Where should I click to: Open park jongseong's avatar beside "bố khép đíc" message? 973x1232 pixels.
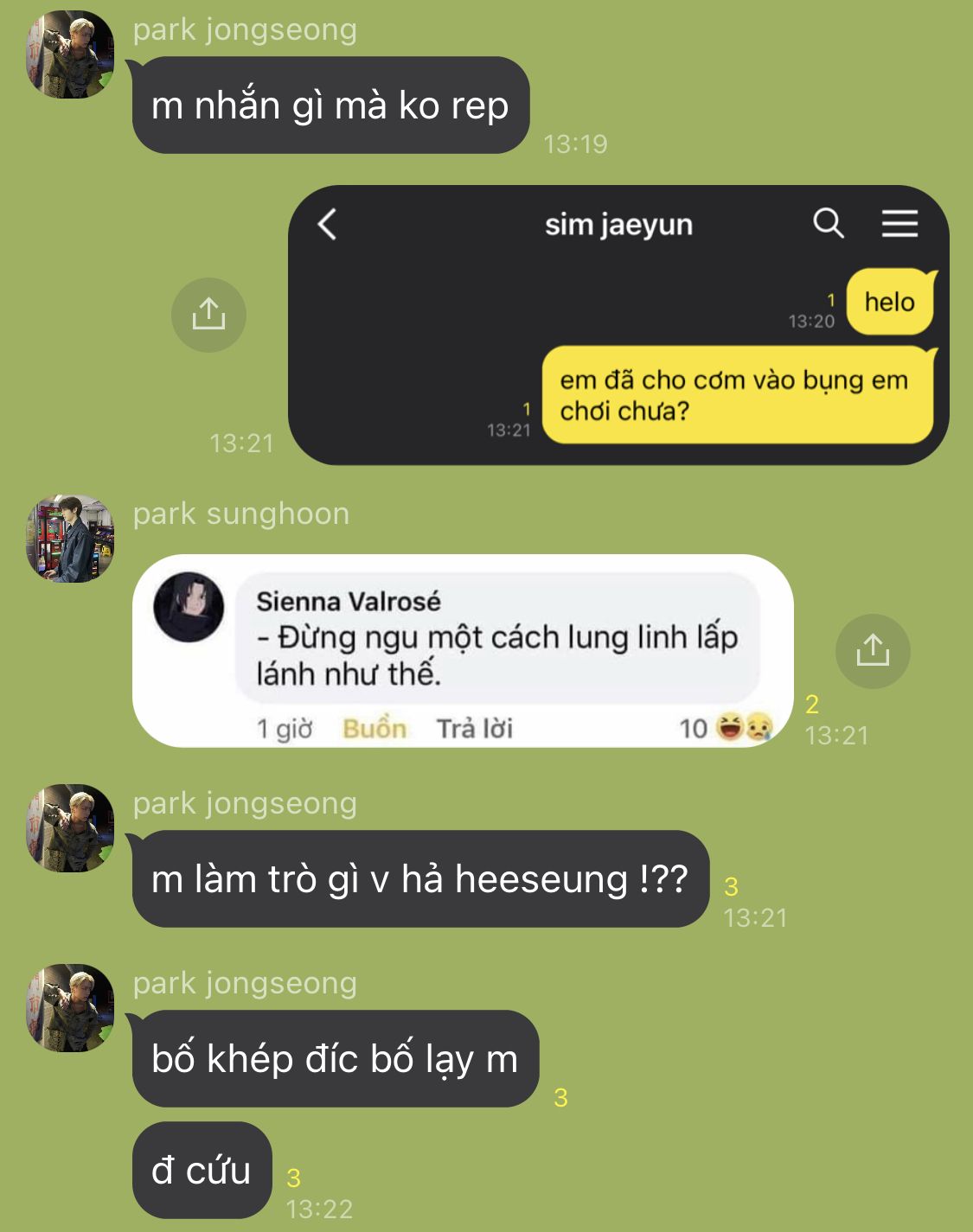tap(70, 1008)
